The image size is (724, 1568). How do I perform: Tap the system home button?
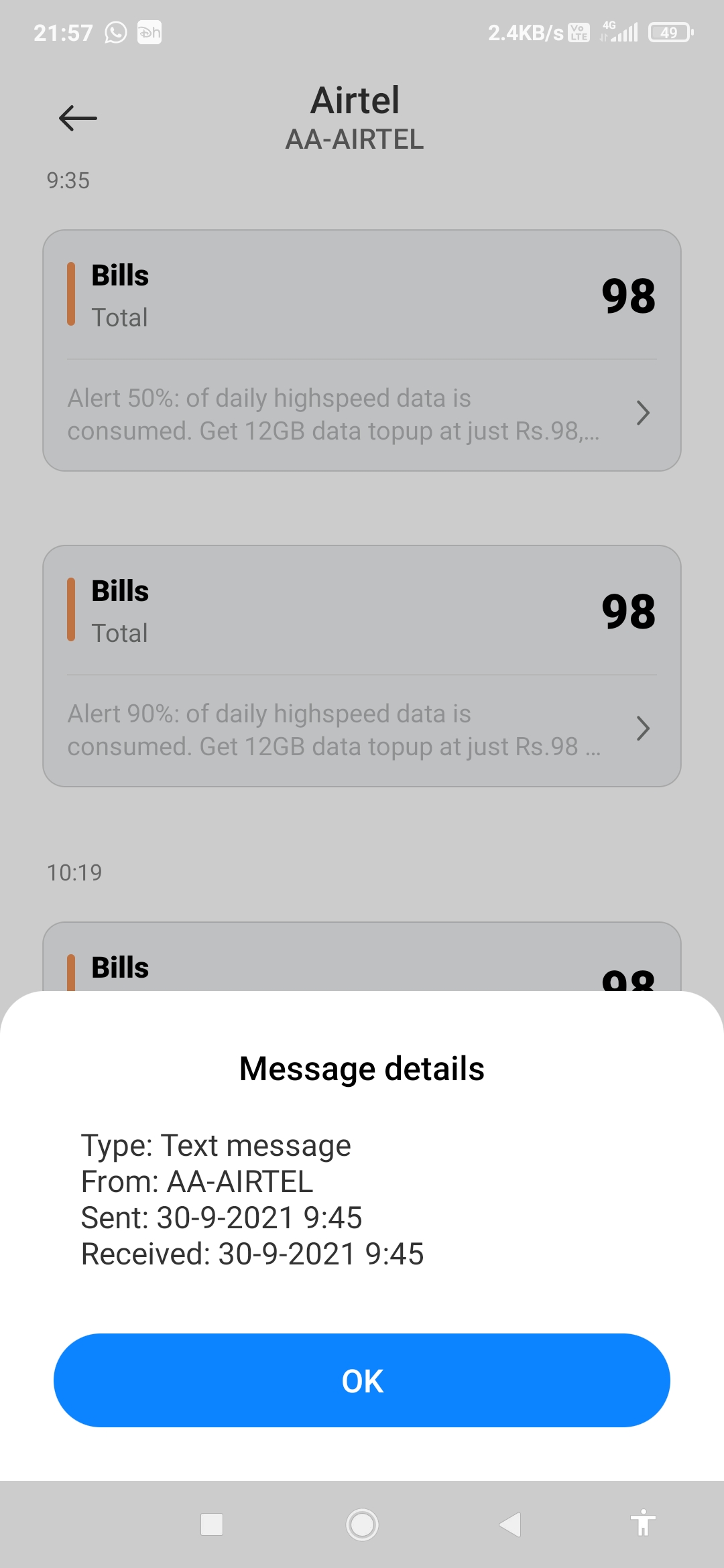(362, 1525)
